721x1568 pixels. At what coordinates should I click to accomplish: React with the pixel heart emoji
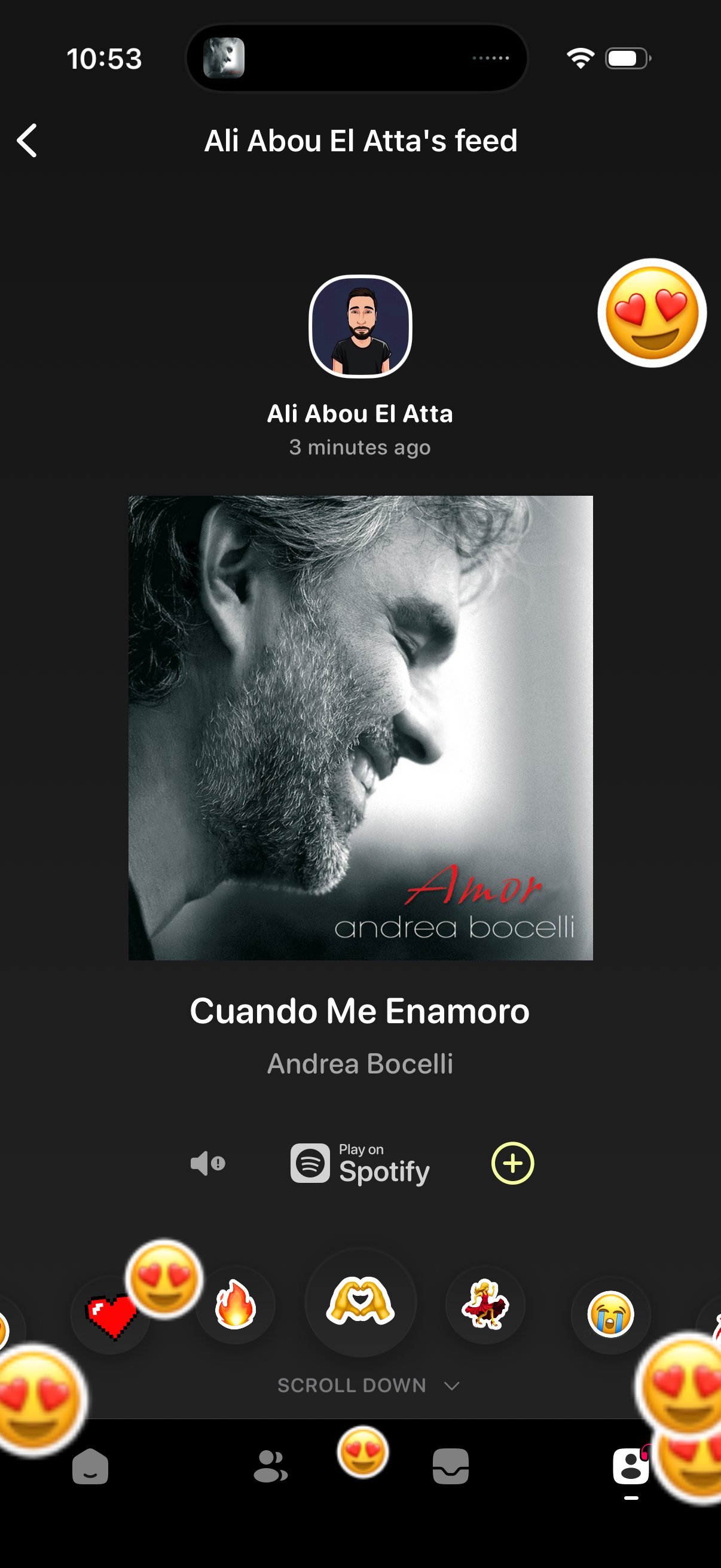coord(109,1317)
